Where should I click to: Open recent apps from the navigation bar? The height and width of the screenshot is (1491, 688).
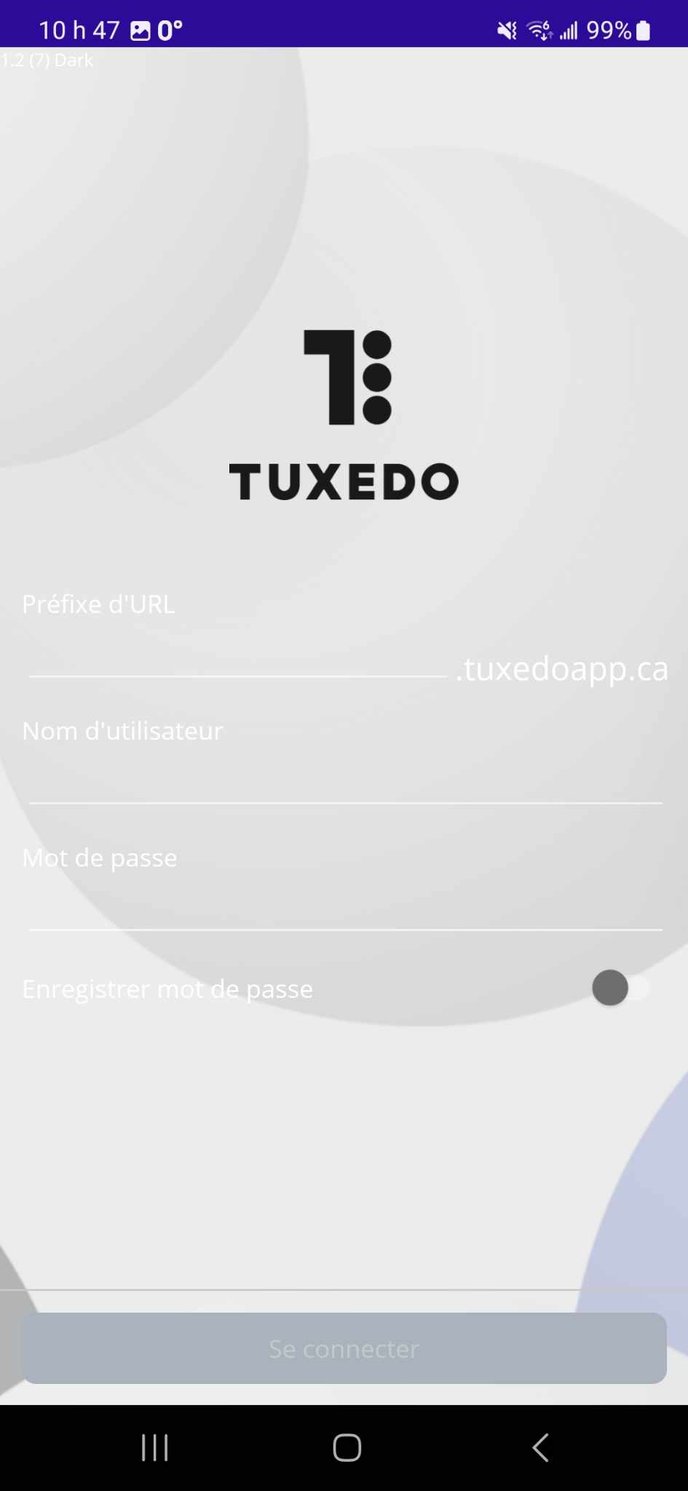(x=155, y=1447)
